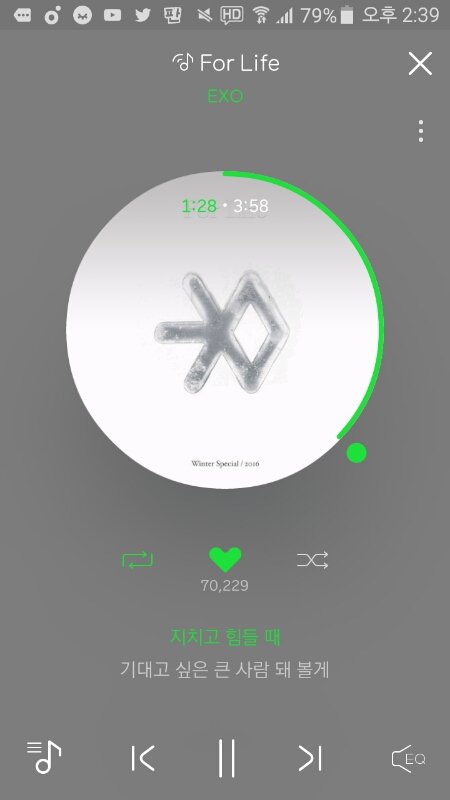Open the playlist queue icon
The width and height of the screenshot is (450, 800).
tap(44, 757)
